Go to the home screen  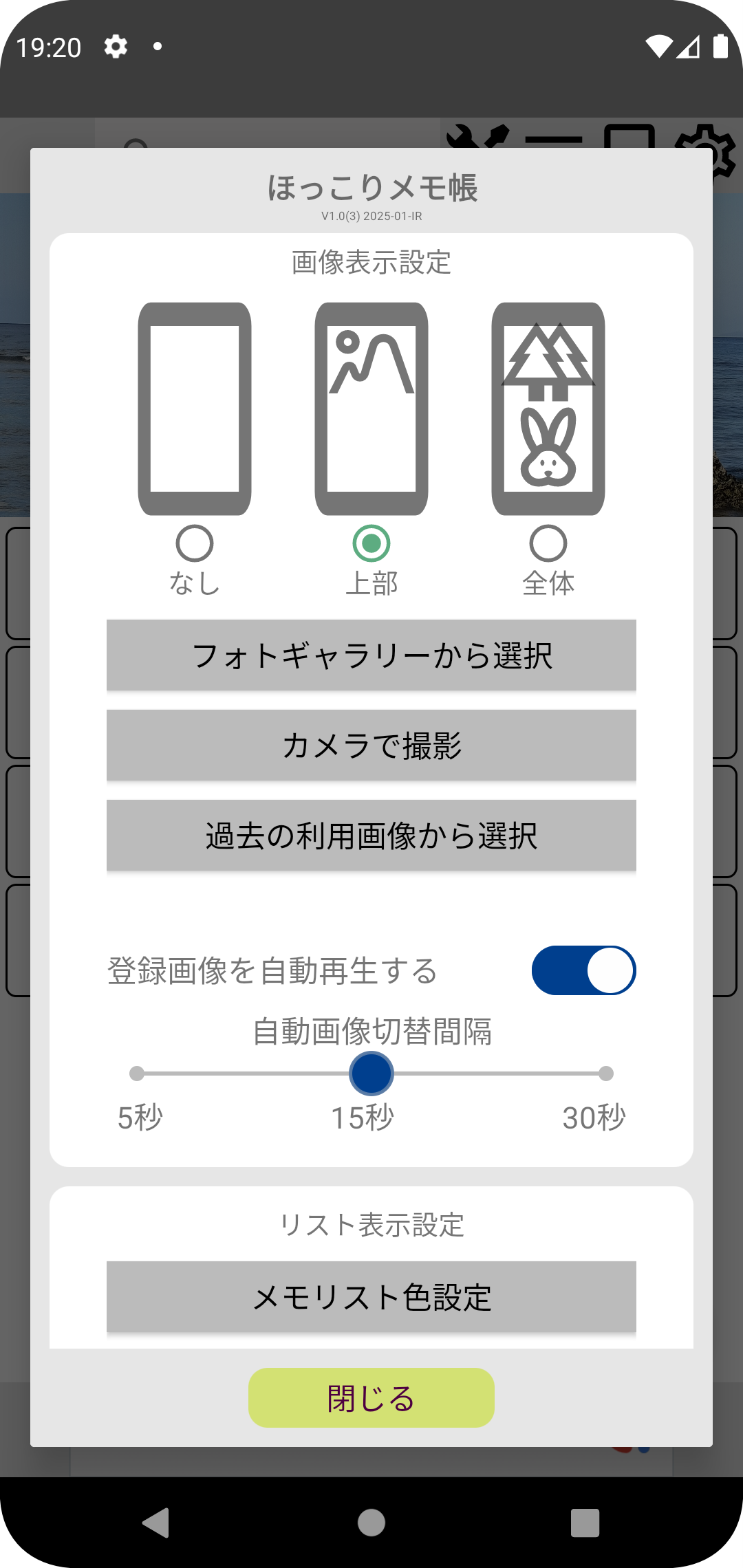371,1523
